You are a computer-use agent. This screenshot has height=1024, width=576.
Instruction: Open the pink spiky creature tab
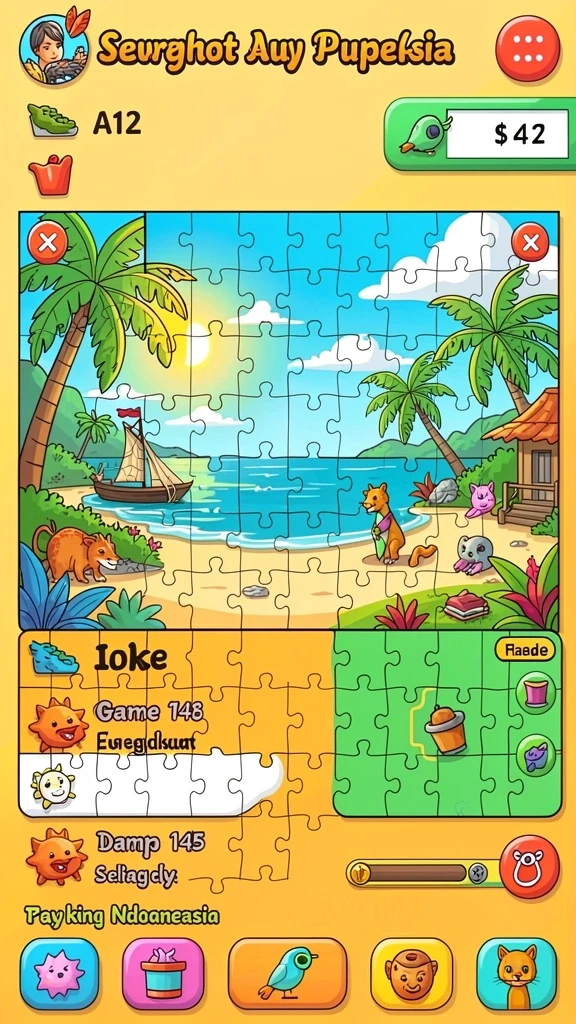tap(59, 974)
